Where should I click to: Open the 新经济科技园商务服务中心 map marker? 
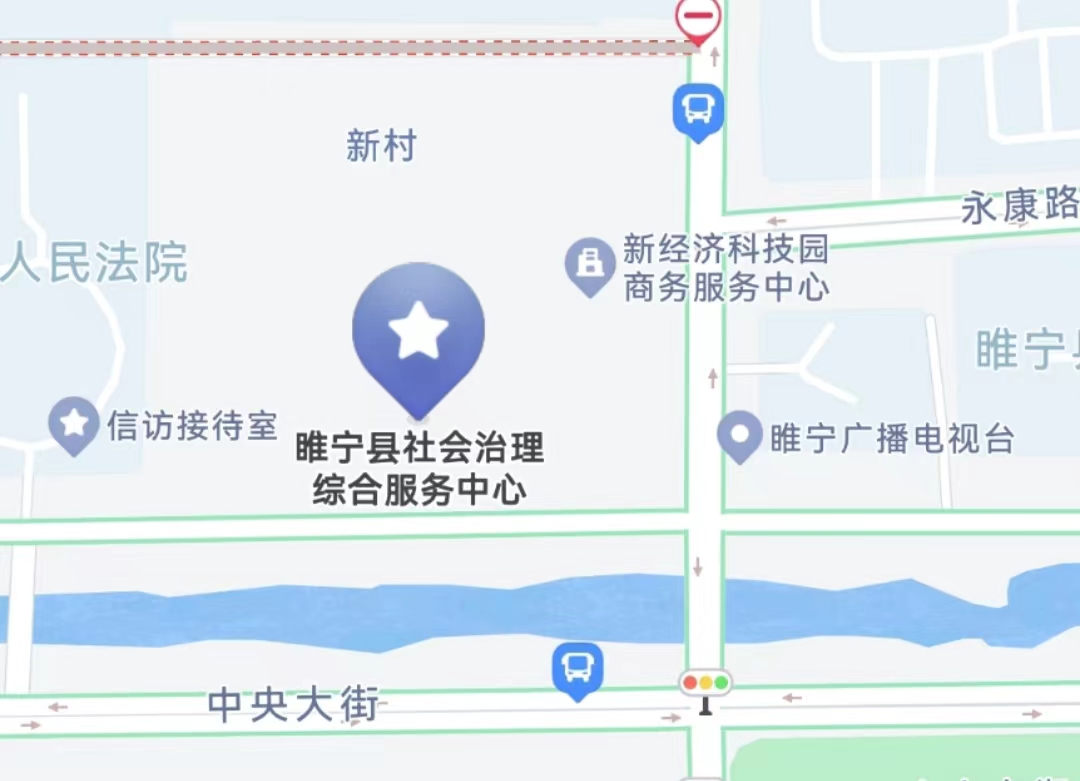589,265
